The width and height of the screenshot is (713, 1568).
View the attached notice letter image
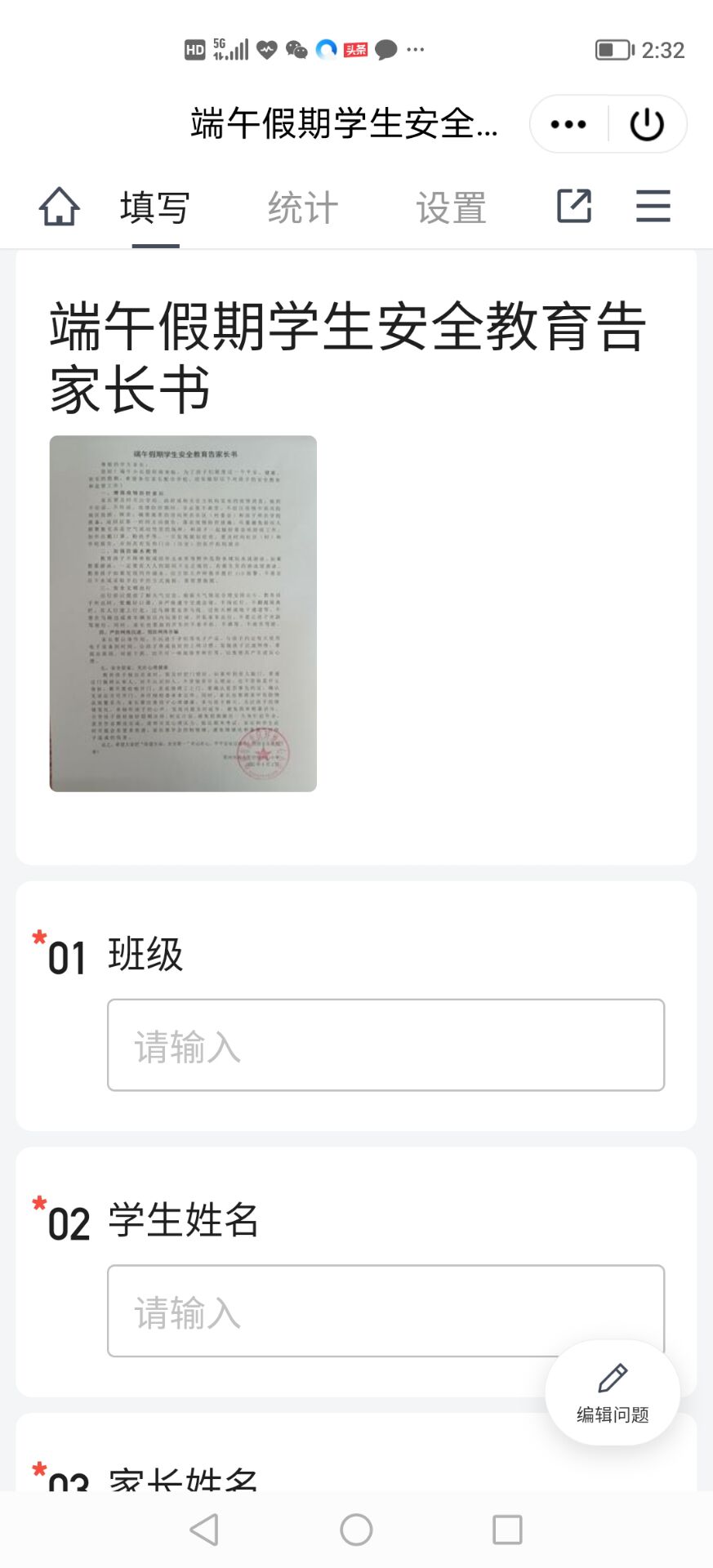183,613
